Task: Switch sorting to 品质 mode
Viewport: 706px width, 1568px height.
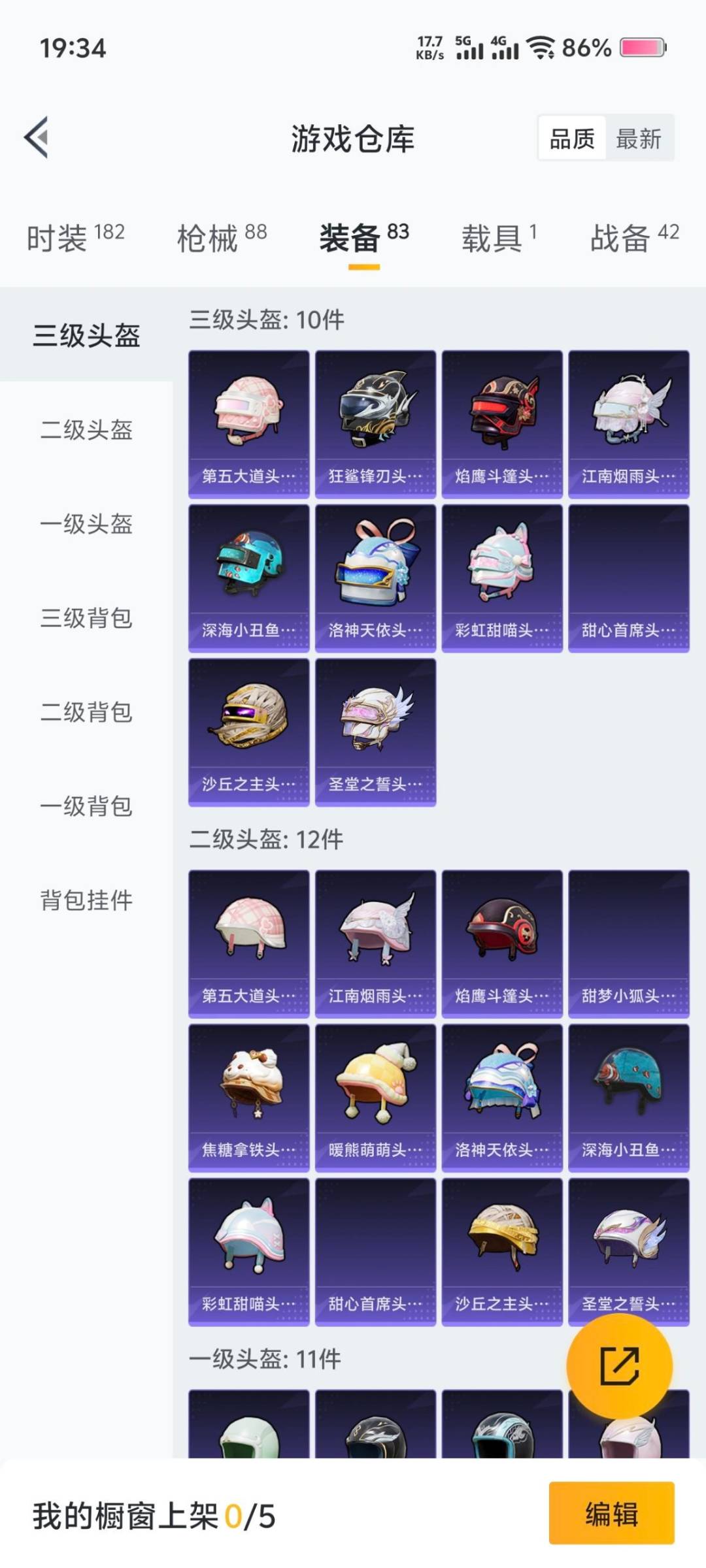Action: pyautogui.click(x=572, y=139)
